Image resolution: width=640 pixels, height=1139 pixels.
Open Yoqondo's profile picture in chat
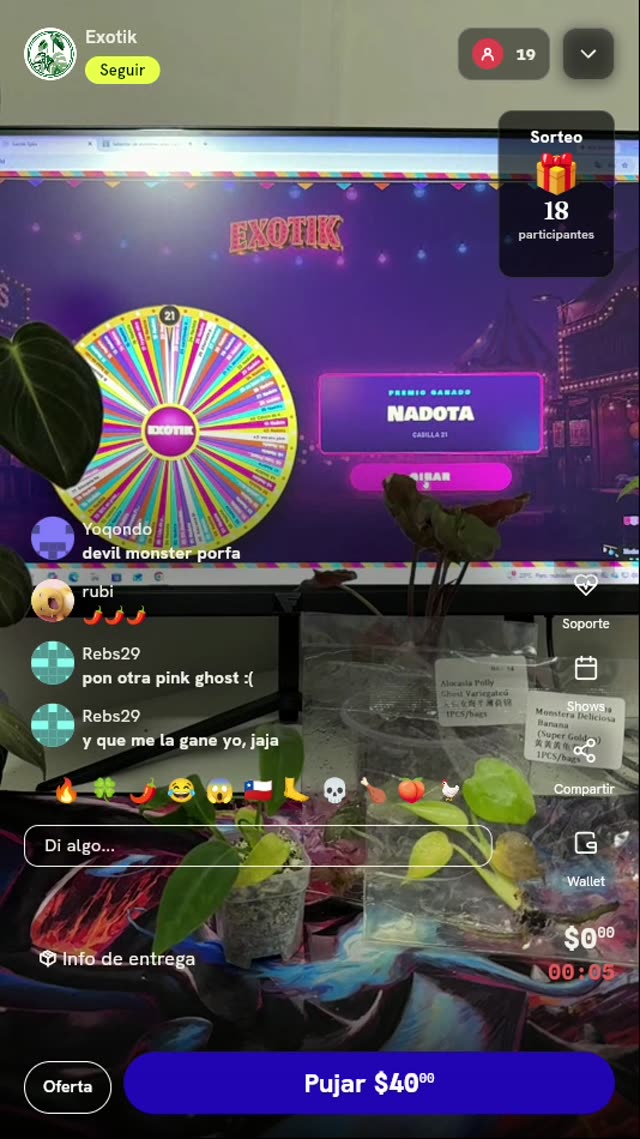point(52,538)
